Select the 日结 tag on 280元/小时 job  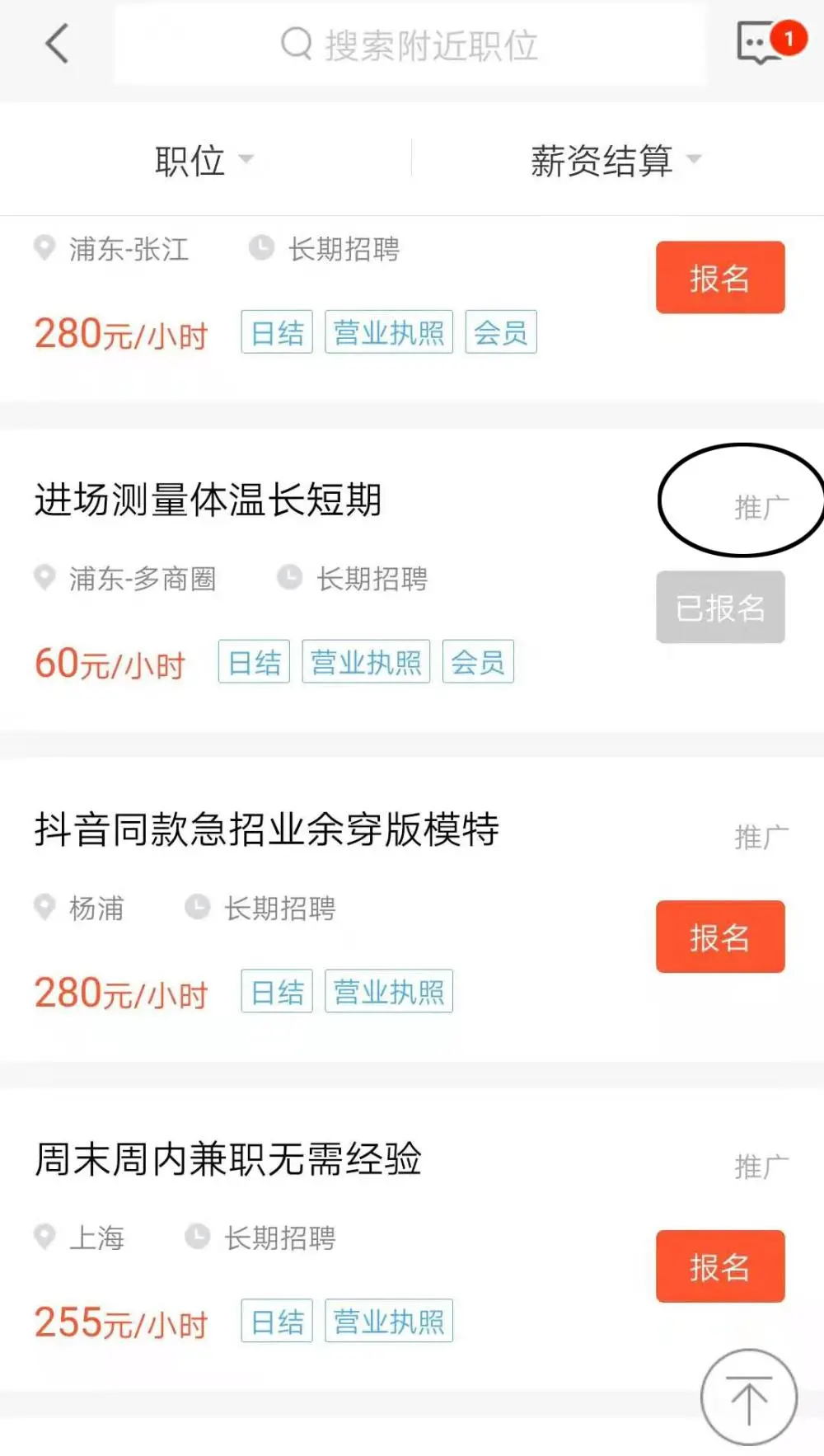click(x=276, y=331)
